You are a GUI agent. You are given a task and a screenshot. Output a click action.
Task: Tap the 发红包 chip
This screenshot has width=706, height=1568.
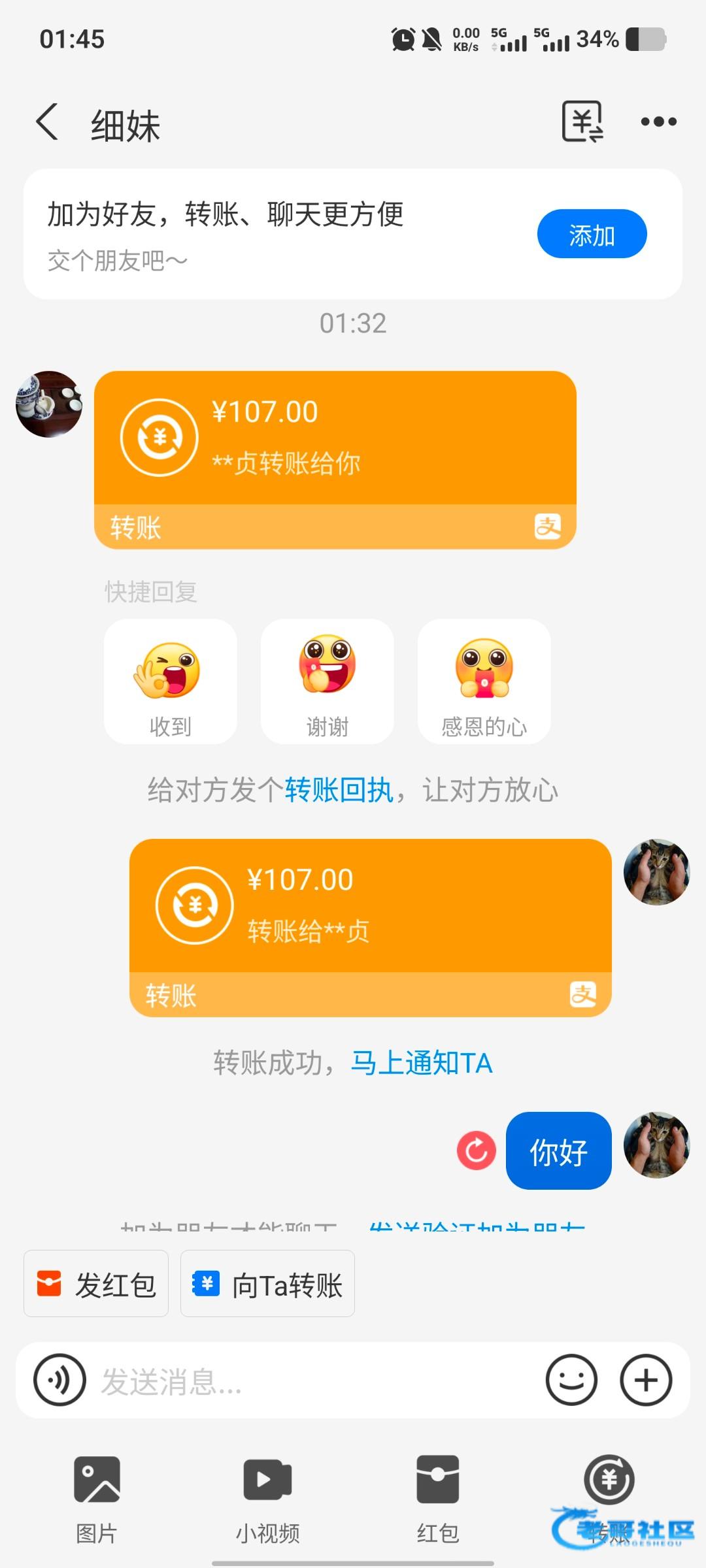(x=96, y=1284)
